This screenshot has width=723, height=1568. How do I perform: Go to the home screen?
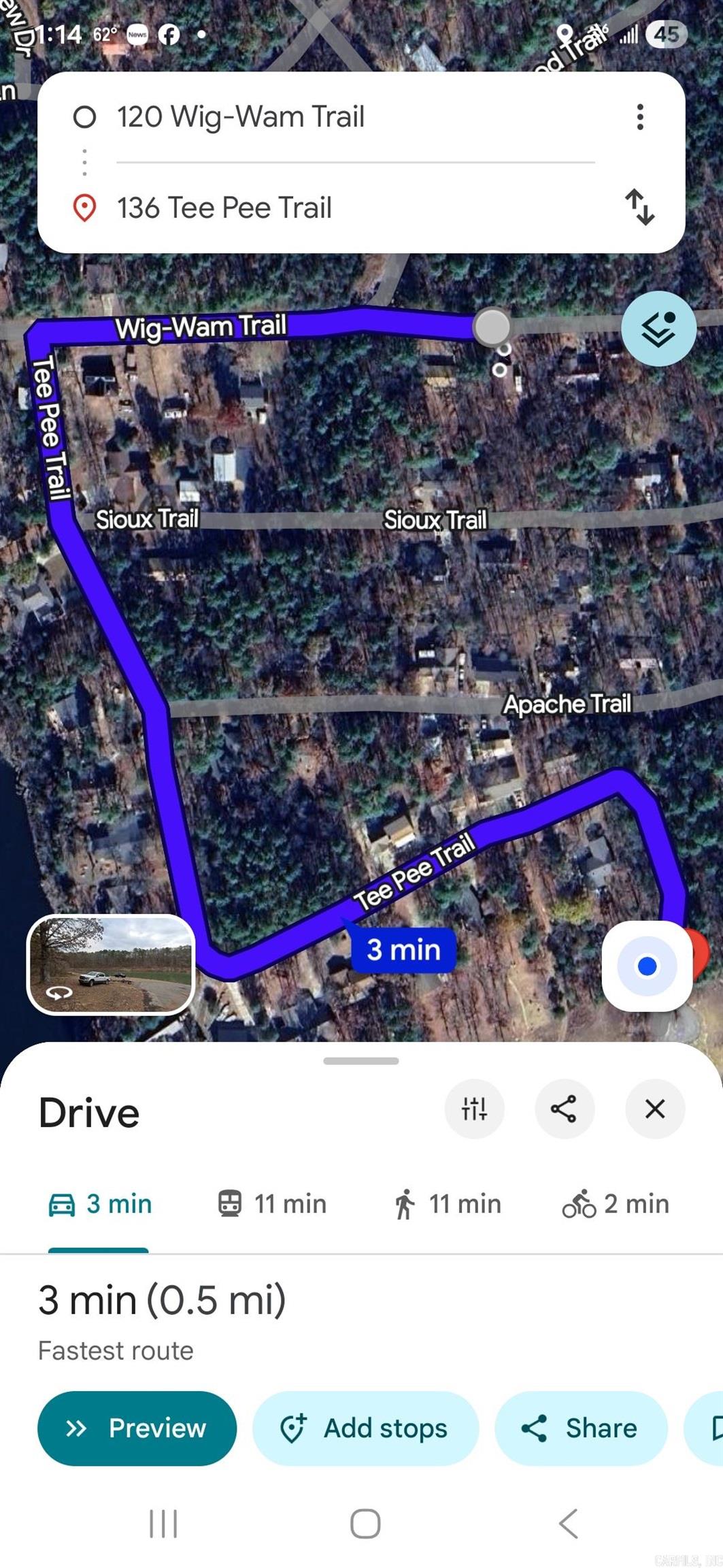pos(365,1523)
